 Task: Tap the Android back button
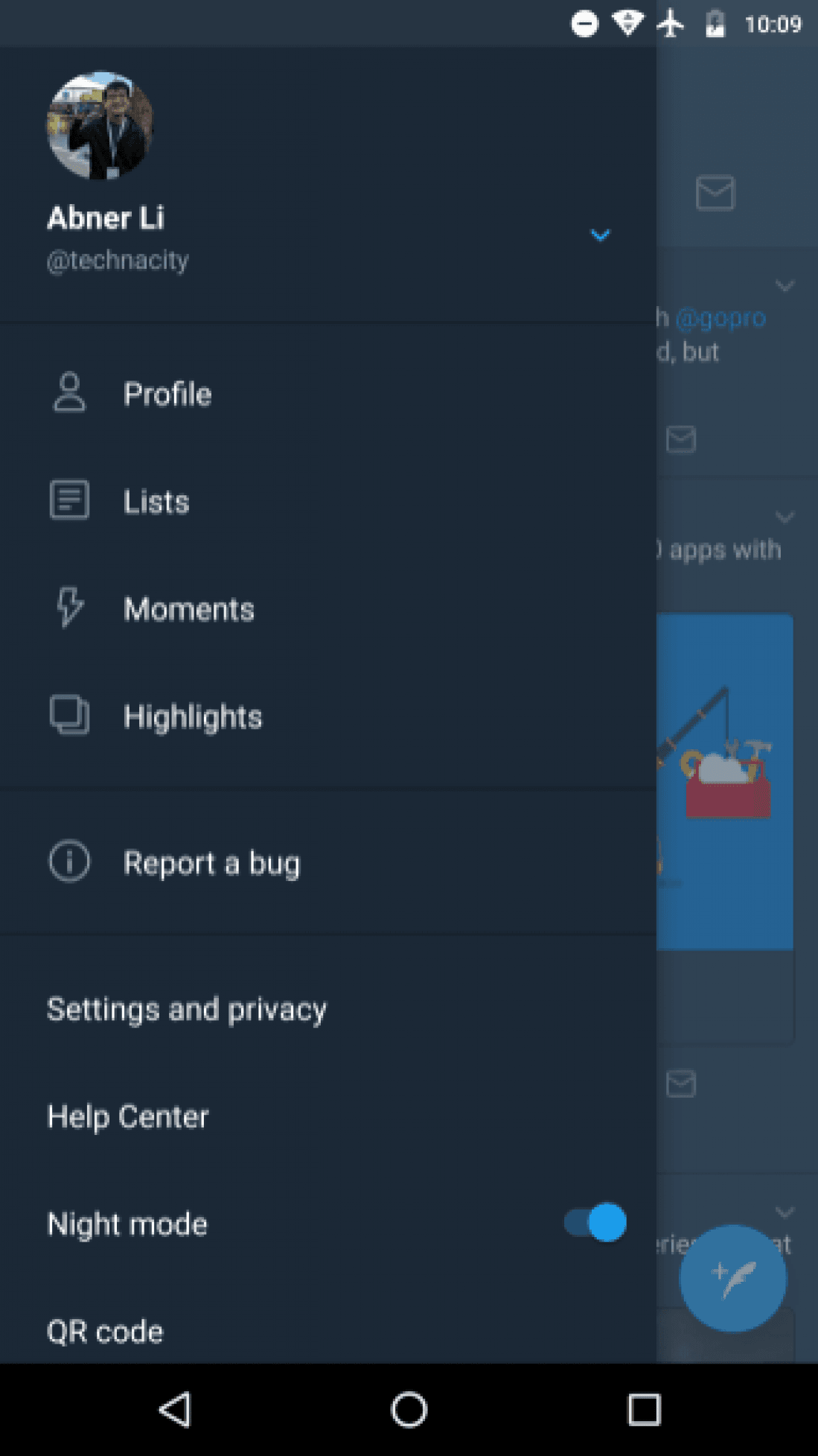[x=176, y=1409]
